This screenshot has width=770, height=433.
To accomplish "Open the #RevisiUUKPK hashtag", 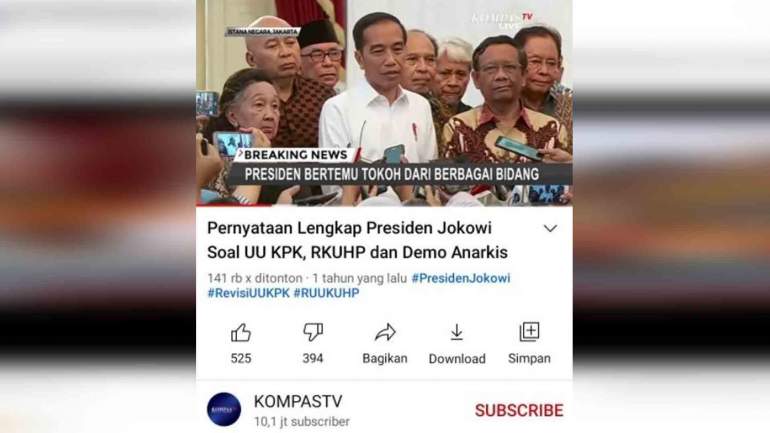I will [x=247, y=293].
